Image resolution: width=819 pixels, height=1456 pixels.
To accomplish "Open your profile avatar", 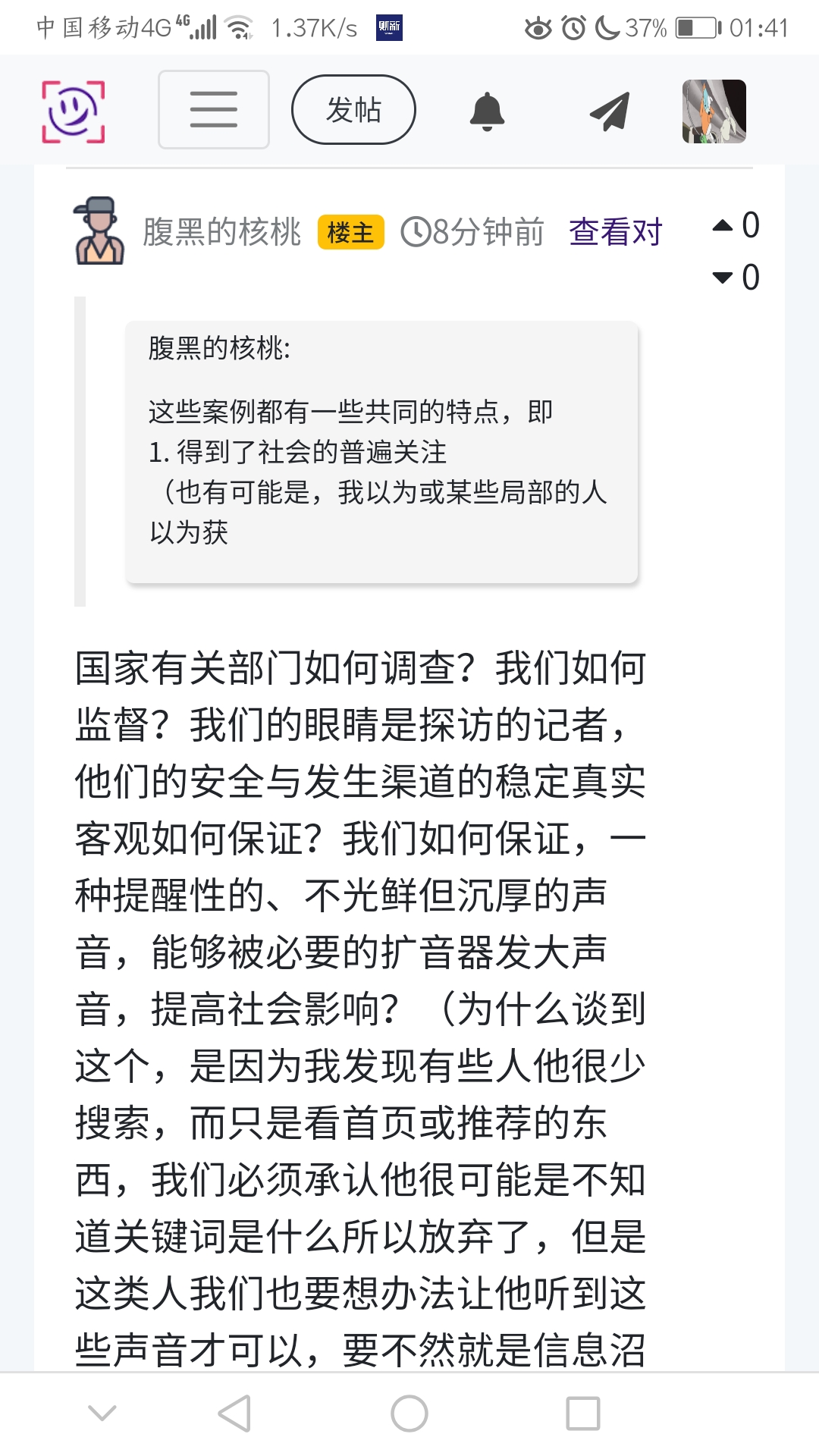I will (714, 111).
